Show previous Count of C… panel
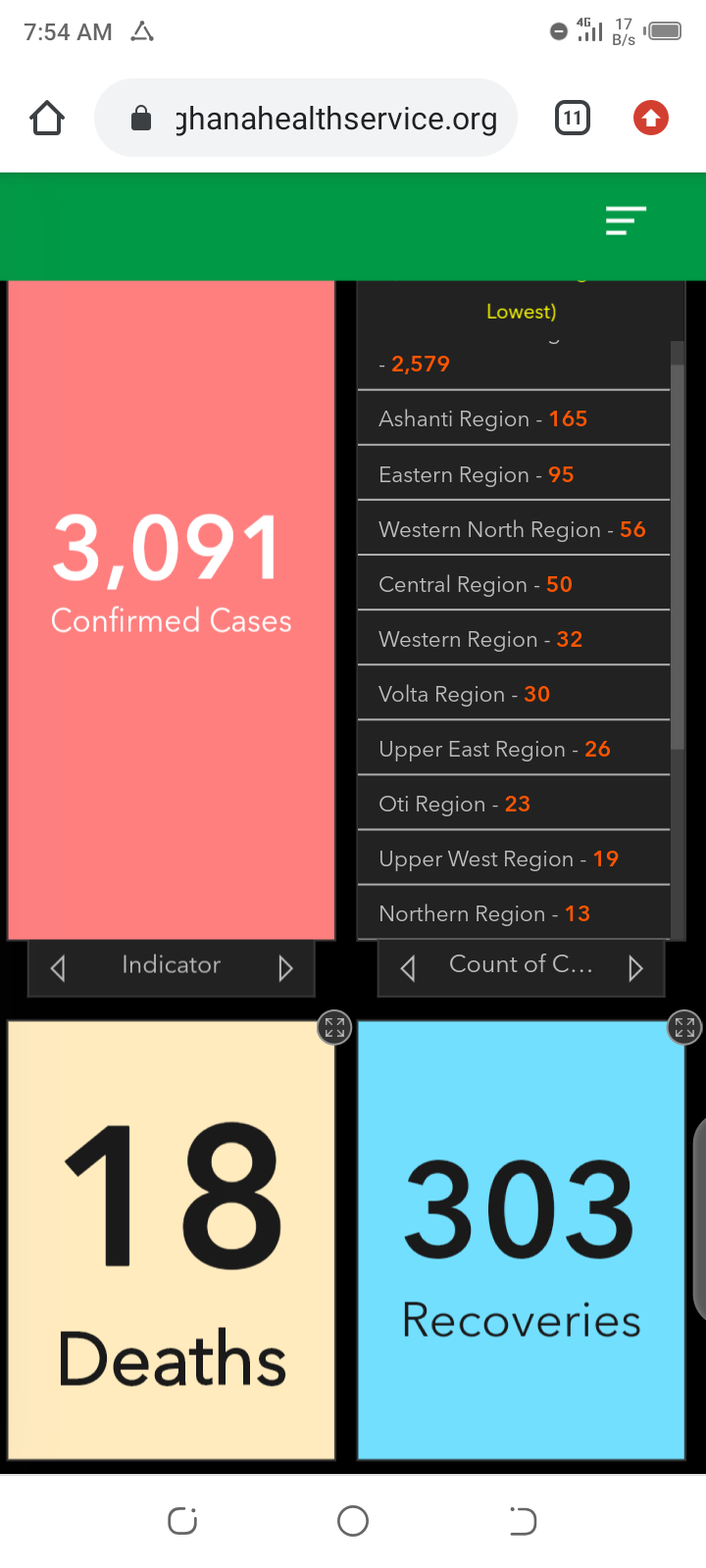This screenshot has height=1568, width=706. click(x=408, y=968)
